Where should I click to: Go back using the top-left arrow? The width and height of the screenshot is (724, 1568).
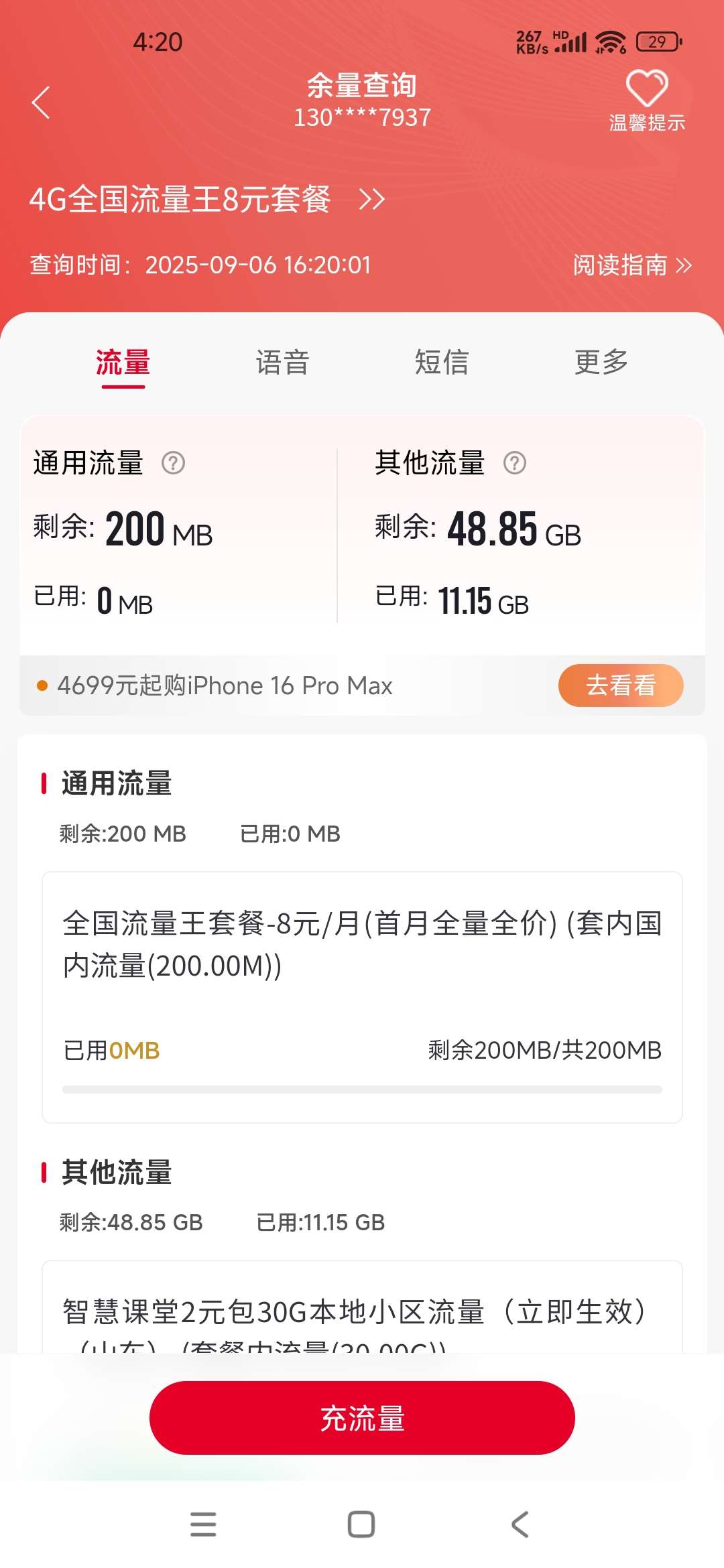pyautogui.click(x=42, y=103)
